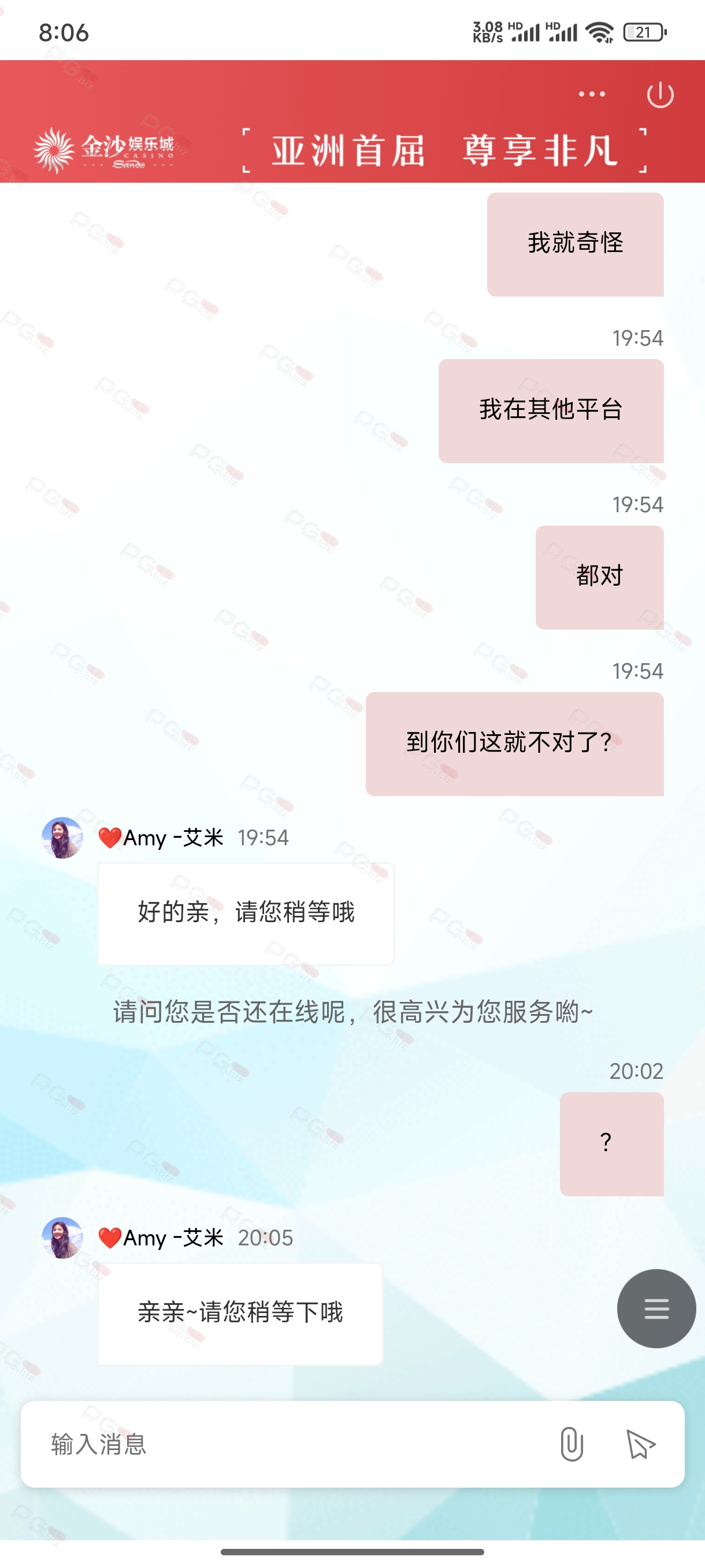Viewport: 705px width, 1568px height.
Task: Attach a file with the paperclip icon
Action: (571, 1444)
